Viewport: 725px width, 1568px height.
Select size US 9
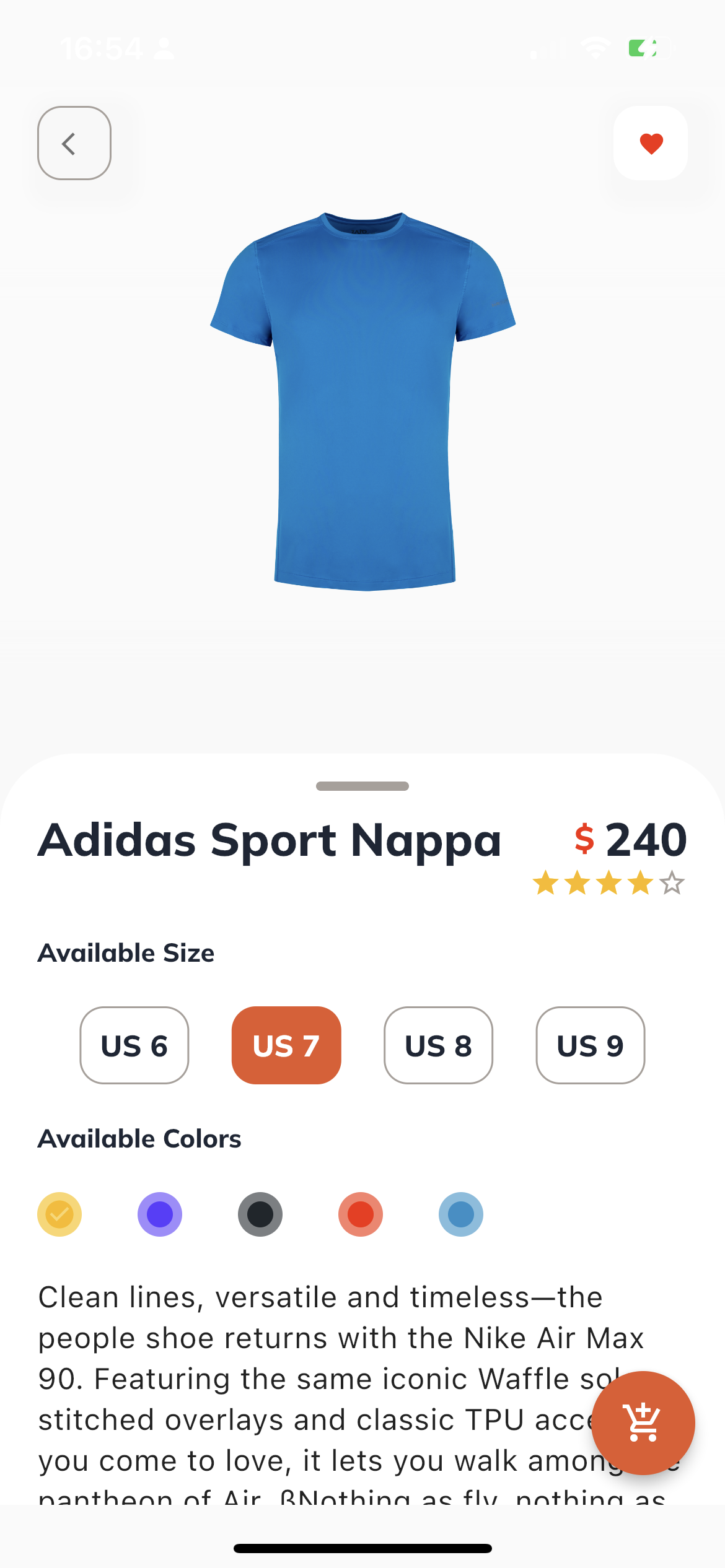(x=590, y=1045)
